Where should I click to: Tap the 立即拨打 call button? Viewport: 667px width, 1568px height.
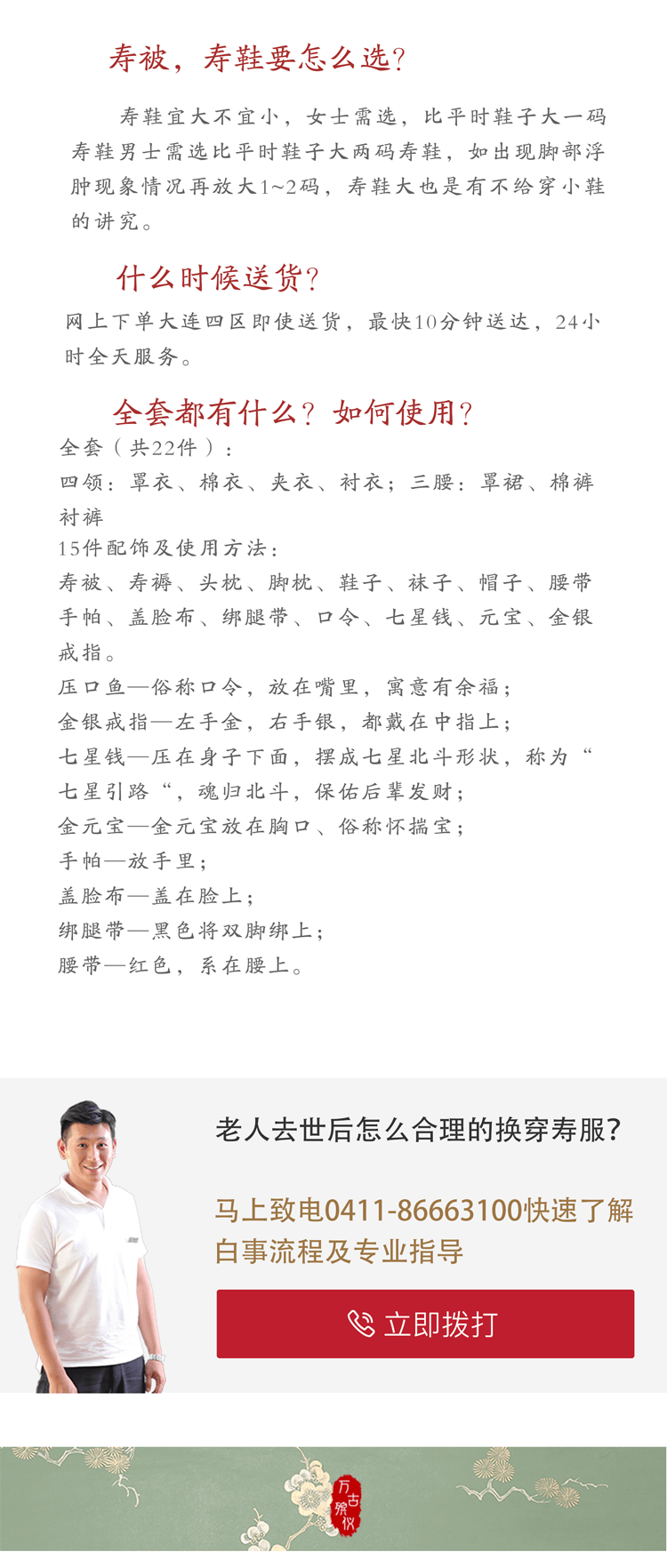coord(425,1324)
